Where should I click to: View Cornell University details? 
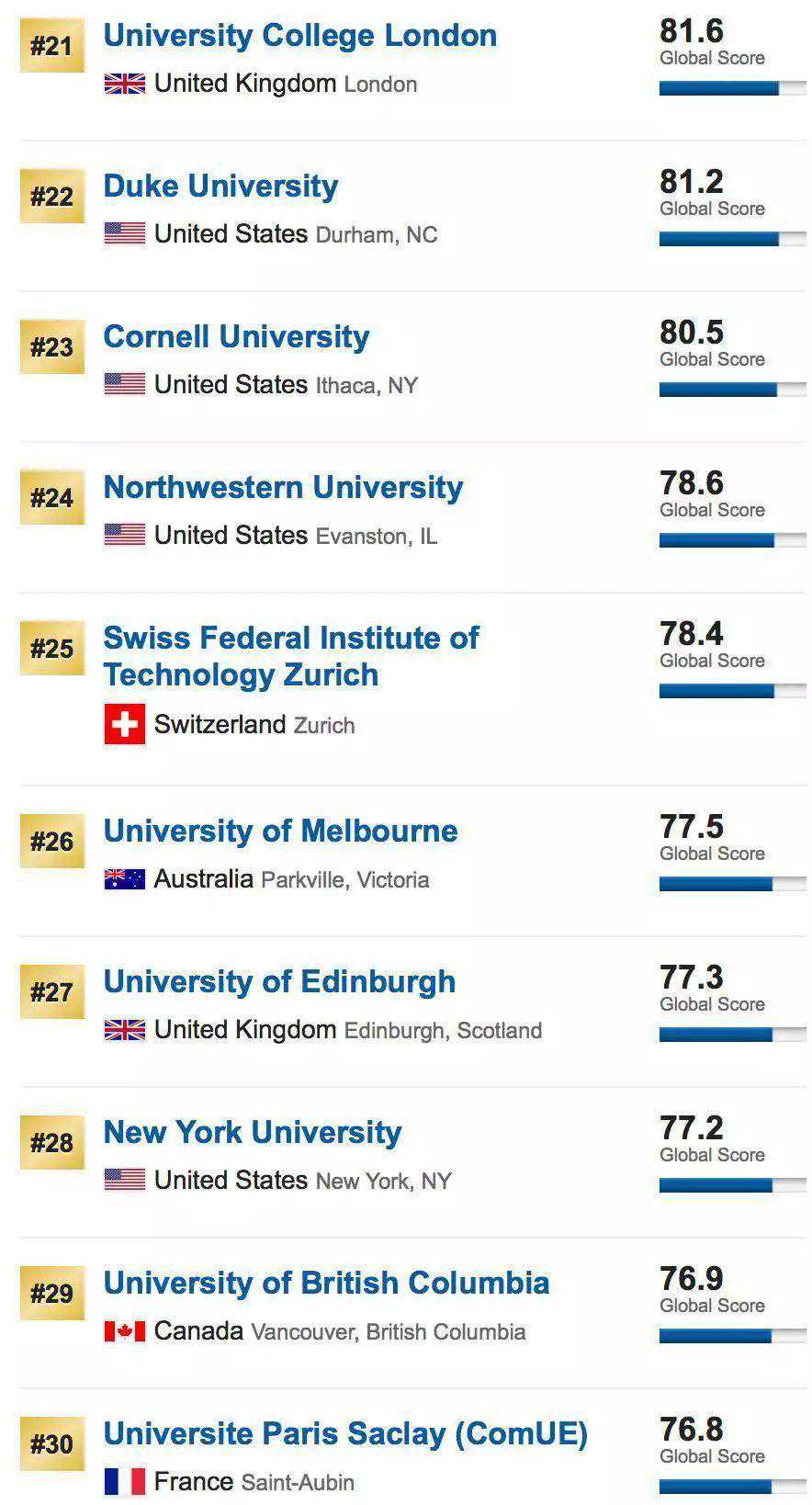tap(236, 337)
